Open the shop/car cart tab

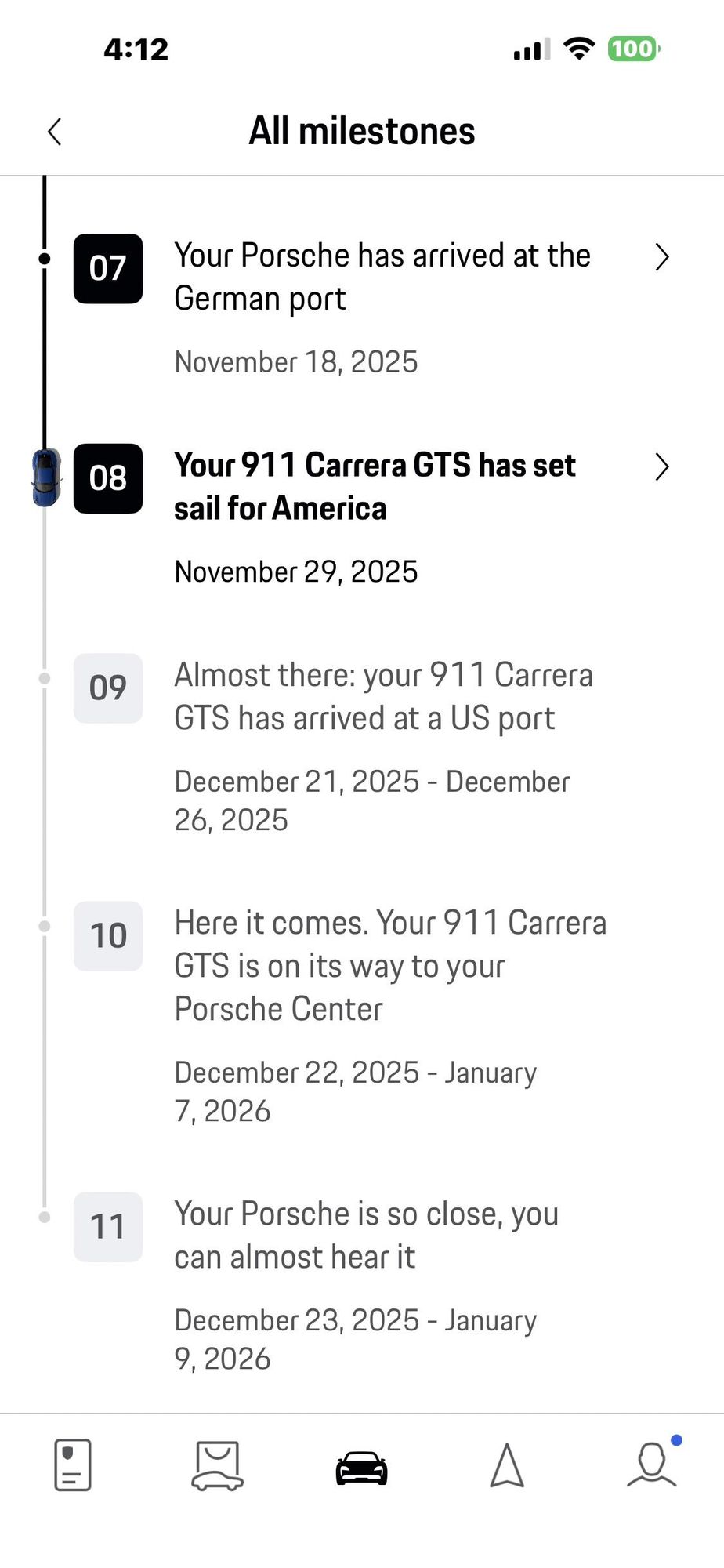(x=217, y=1465)
